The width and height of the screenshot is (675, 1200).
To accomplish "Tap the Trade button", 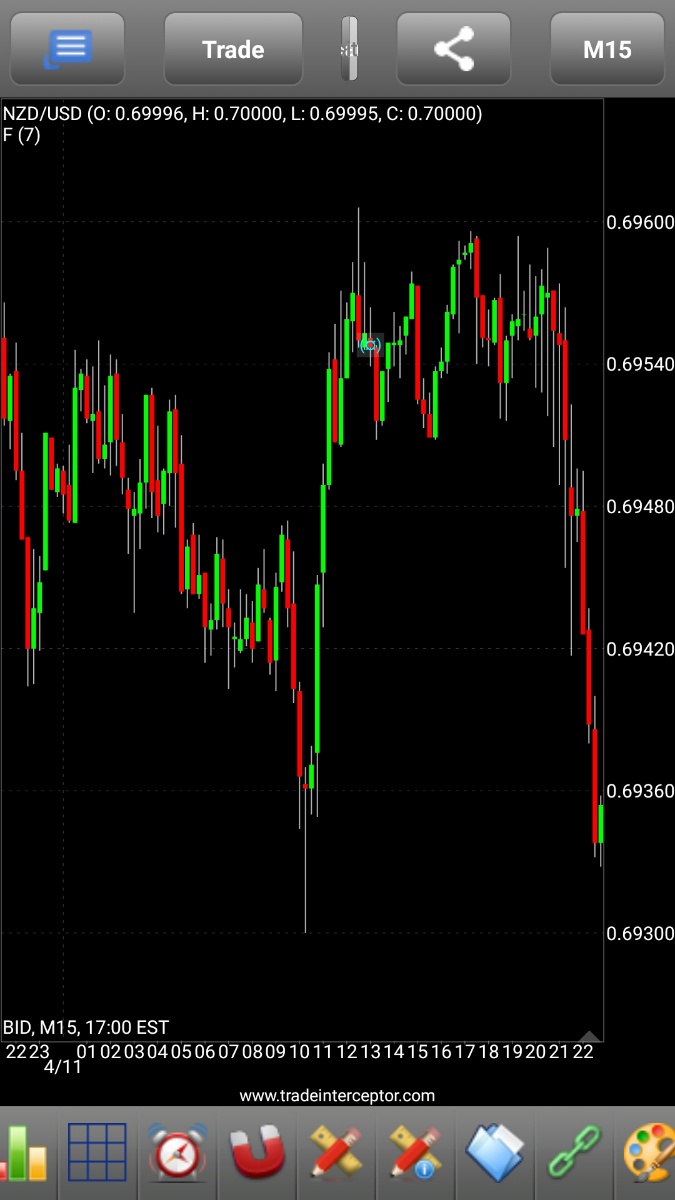I will click(233, 49).
